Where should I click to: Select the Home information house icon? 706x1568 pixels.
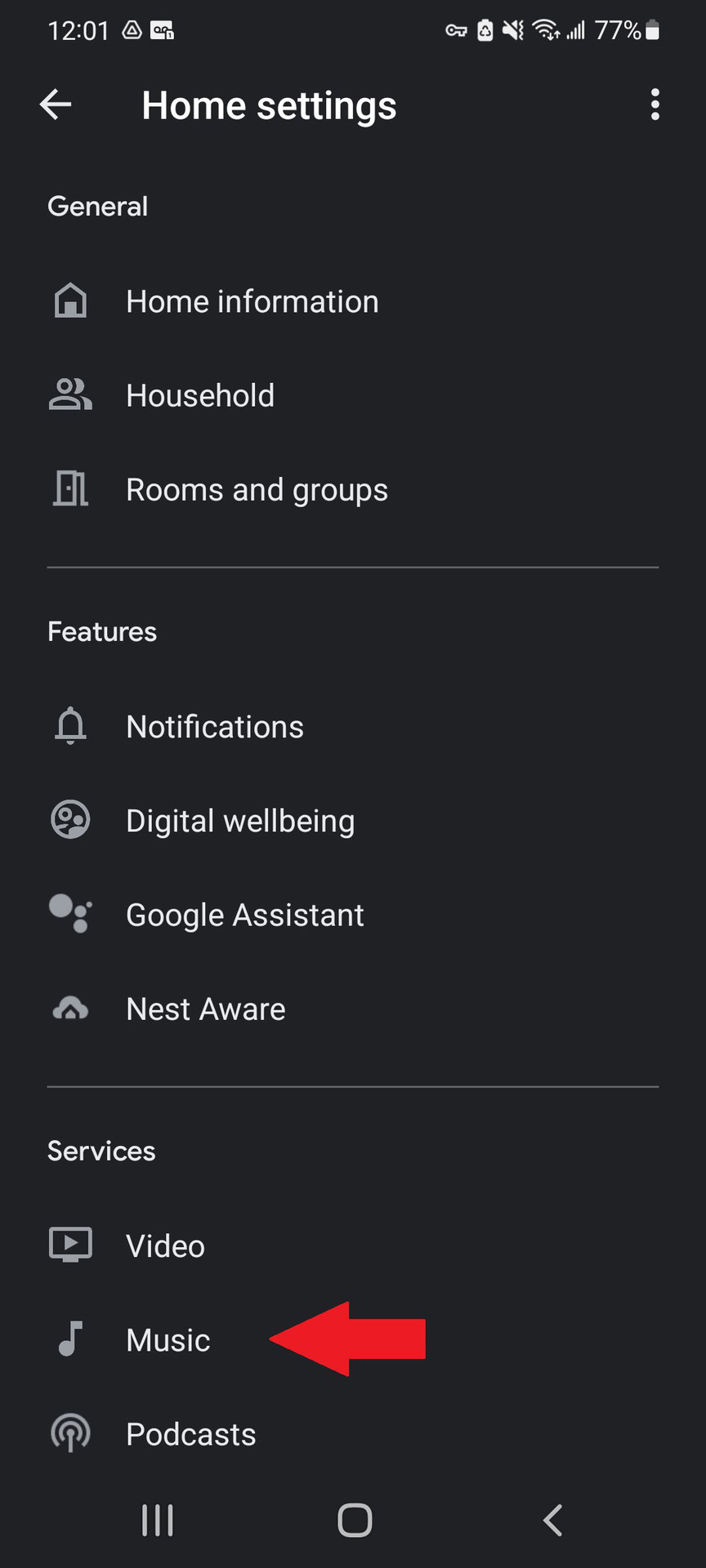coord(70,301)
